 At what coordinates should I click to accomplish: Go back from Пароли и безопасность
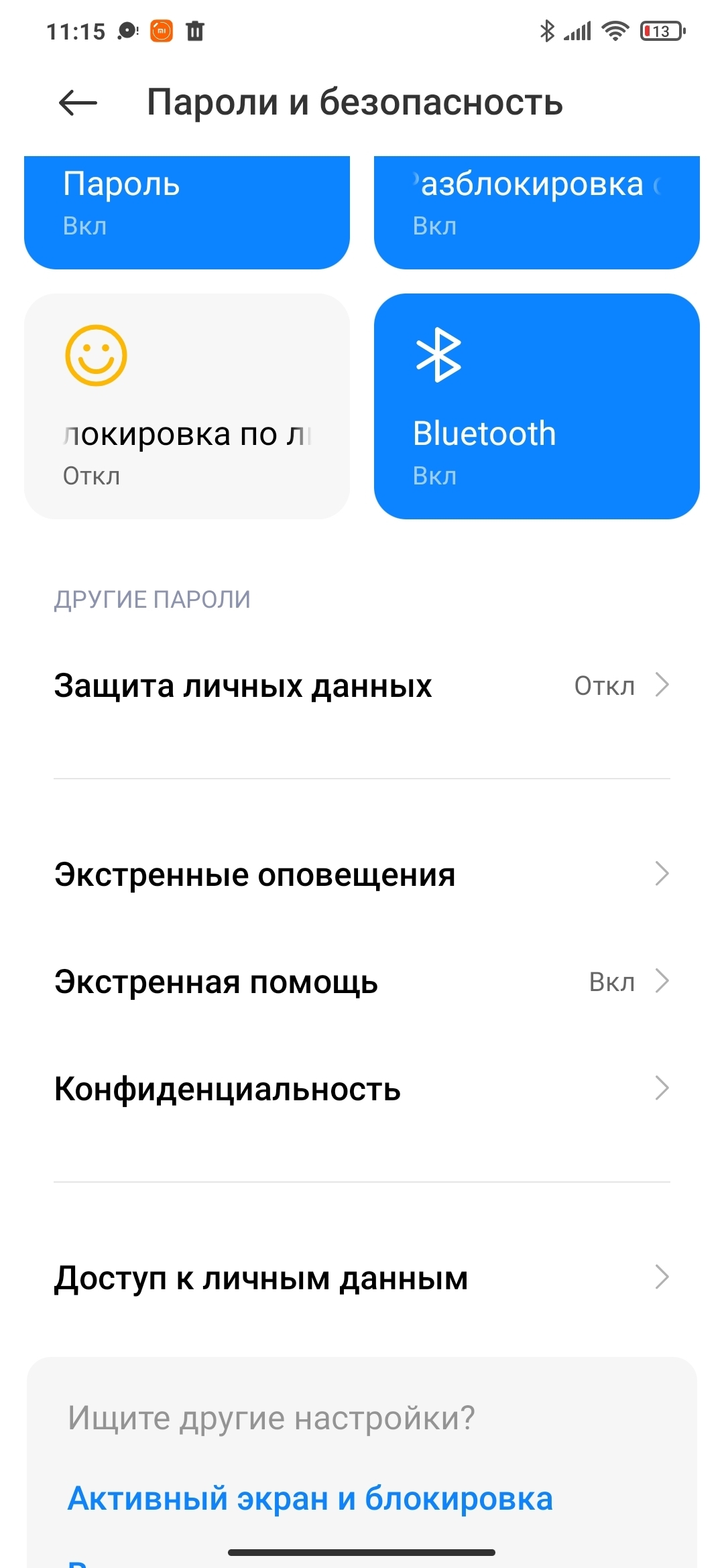pos(78,103)
